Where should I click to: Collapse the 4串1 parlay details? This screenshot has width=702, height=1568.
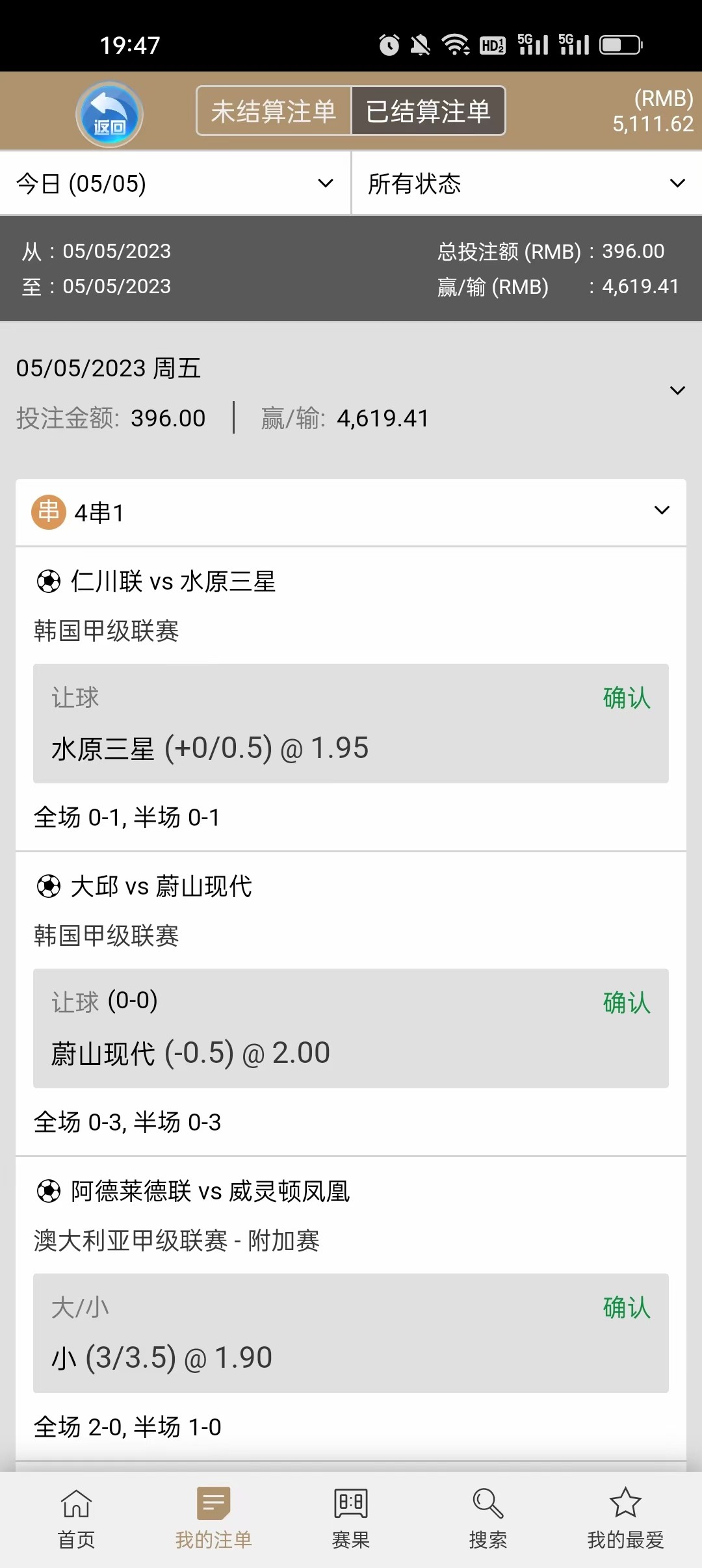661,511
